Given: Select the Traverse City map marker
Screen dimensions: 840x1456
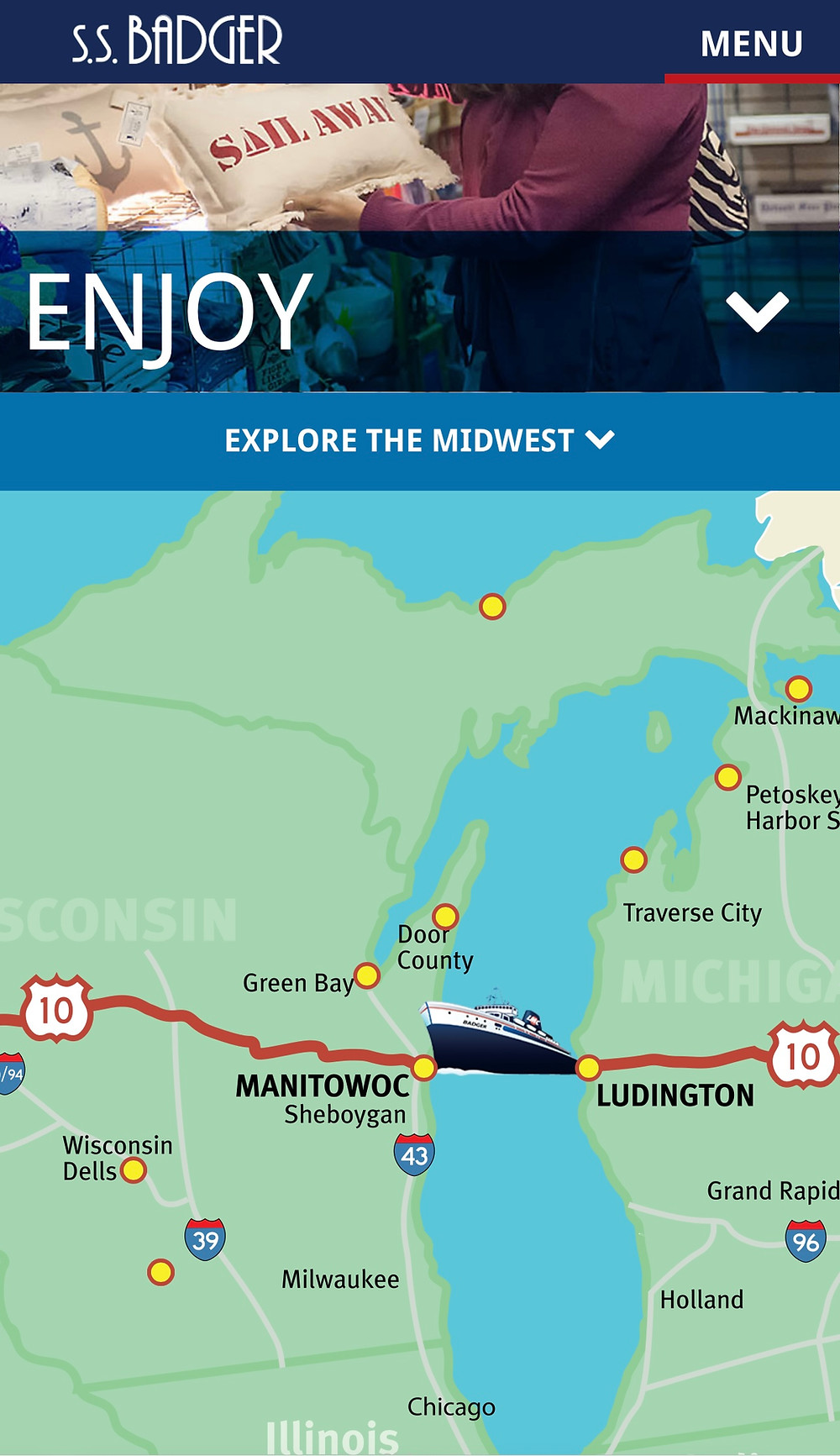Looking at the screenshot, I should pos(633,859).
